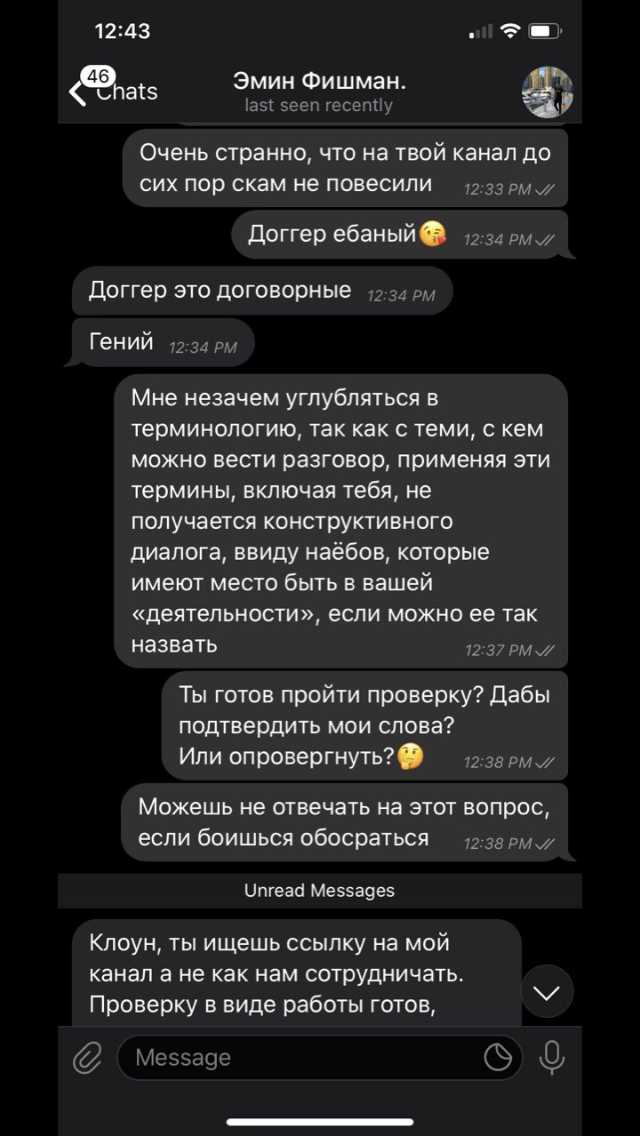The image size is (640, 1136).
Task: Attach a file with the paperclip icon
Action: 87,1057
